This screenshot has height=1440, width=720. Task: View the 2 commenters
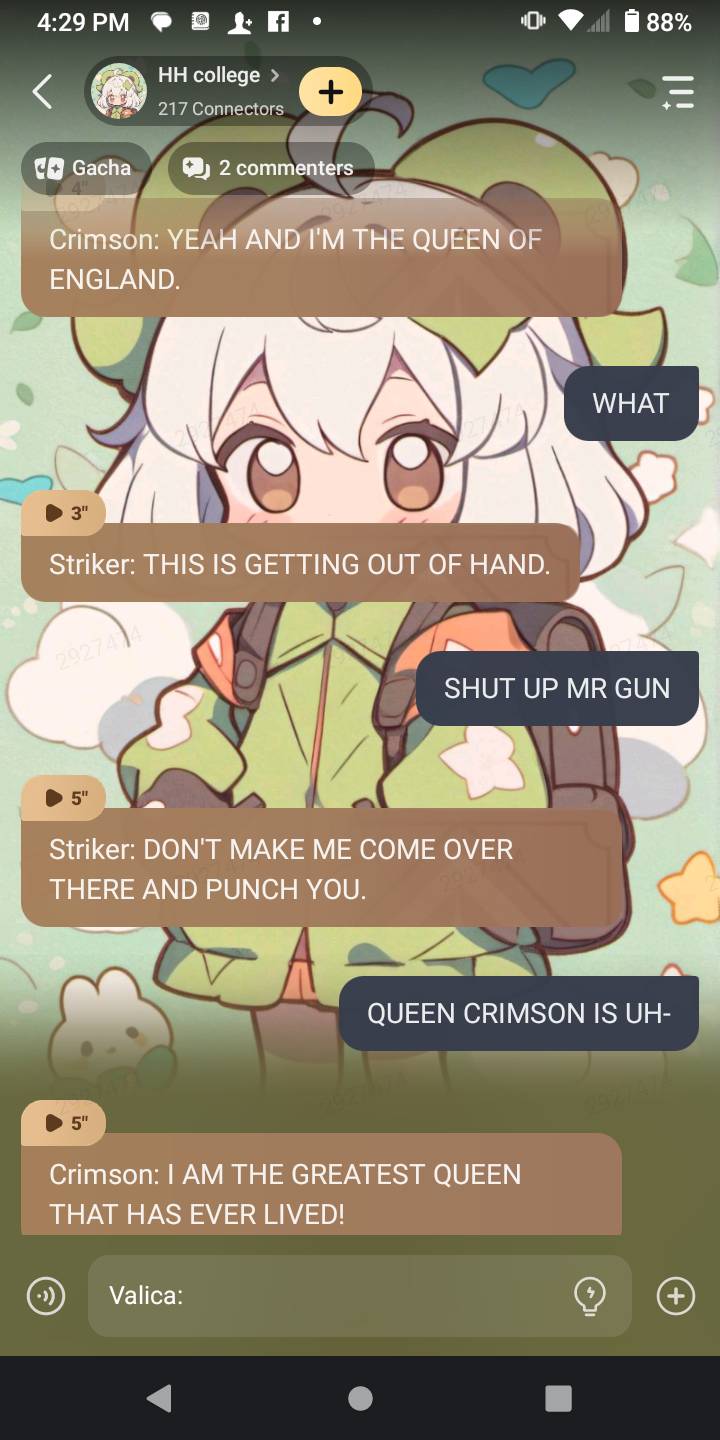tap(270, 167)
